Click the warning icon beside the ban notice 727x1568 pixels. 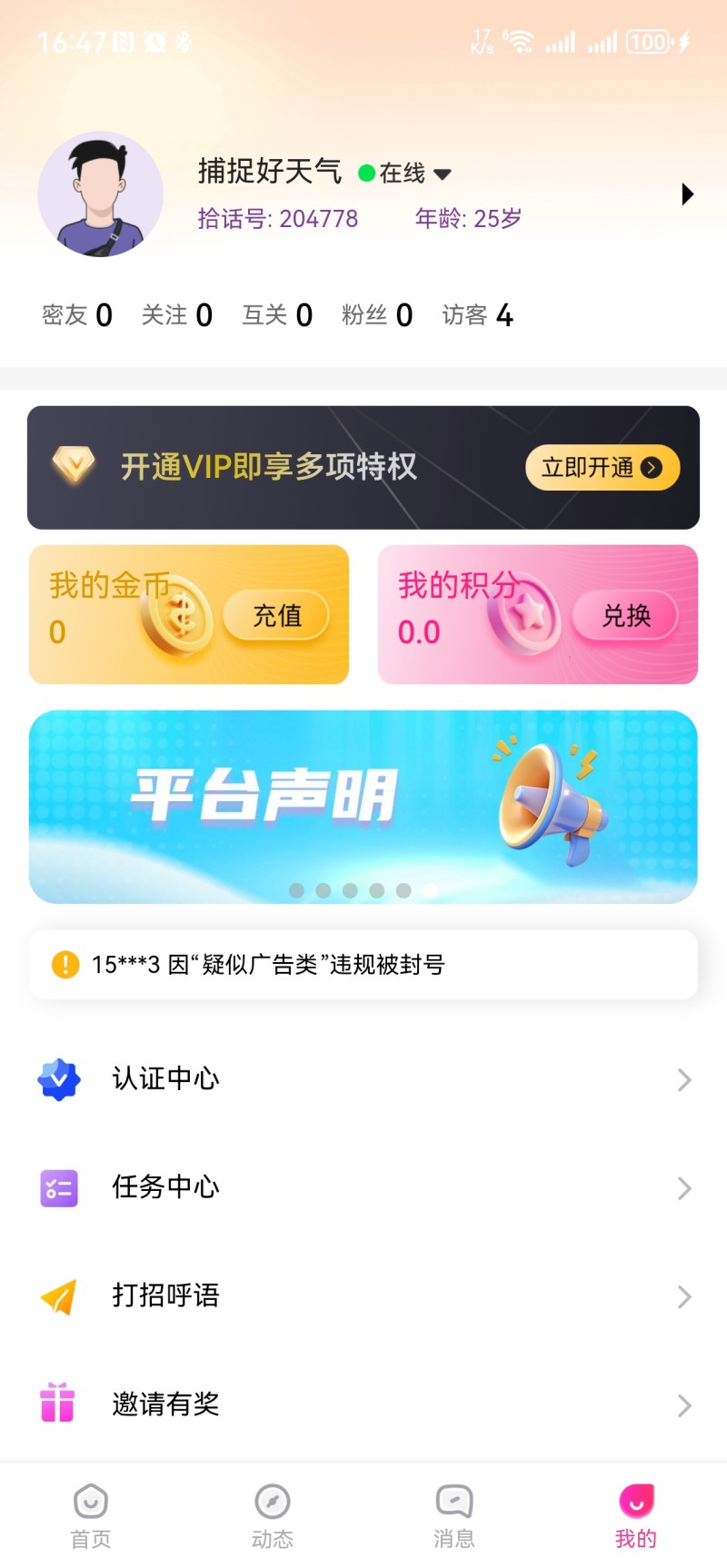coord(63,965)
